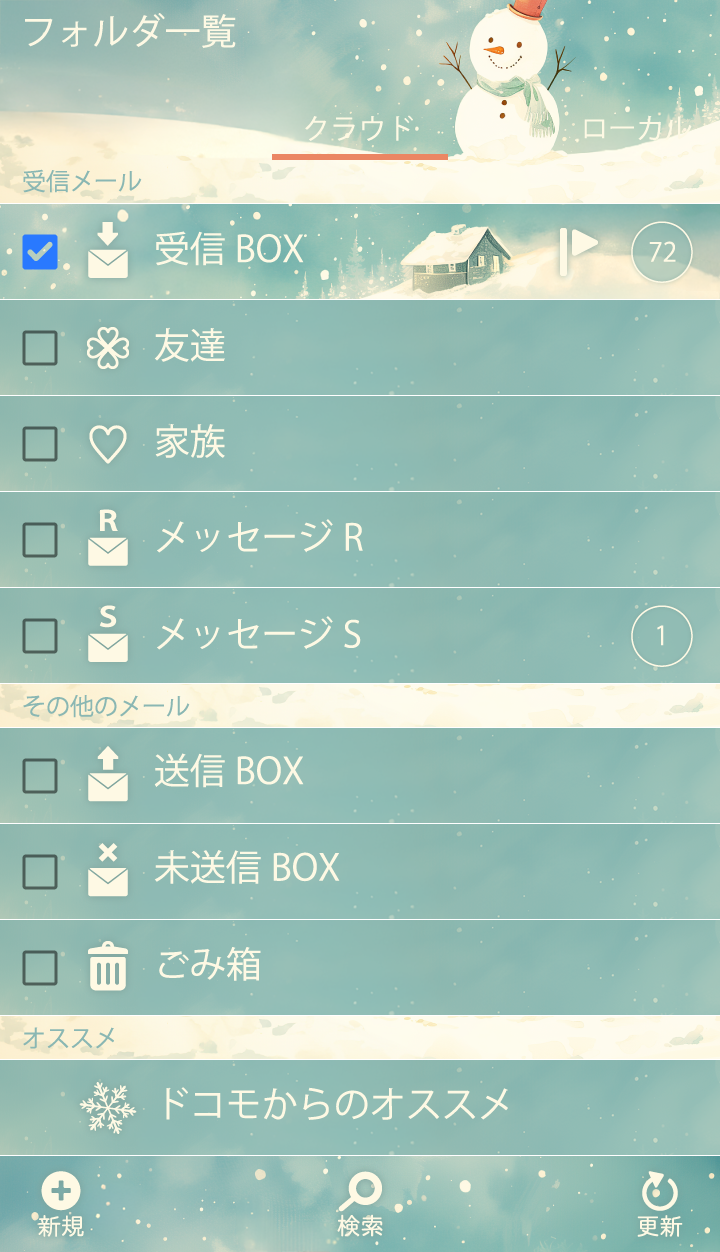Viewport: 720px width, 1252px height.
Task: Switch to the ローカル tab
Action: coord(635,129)
